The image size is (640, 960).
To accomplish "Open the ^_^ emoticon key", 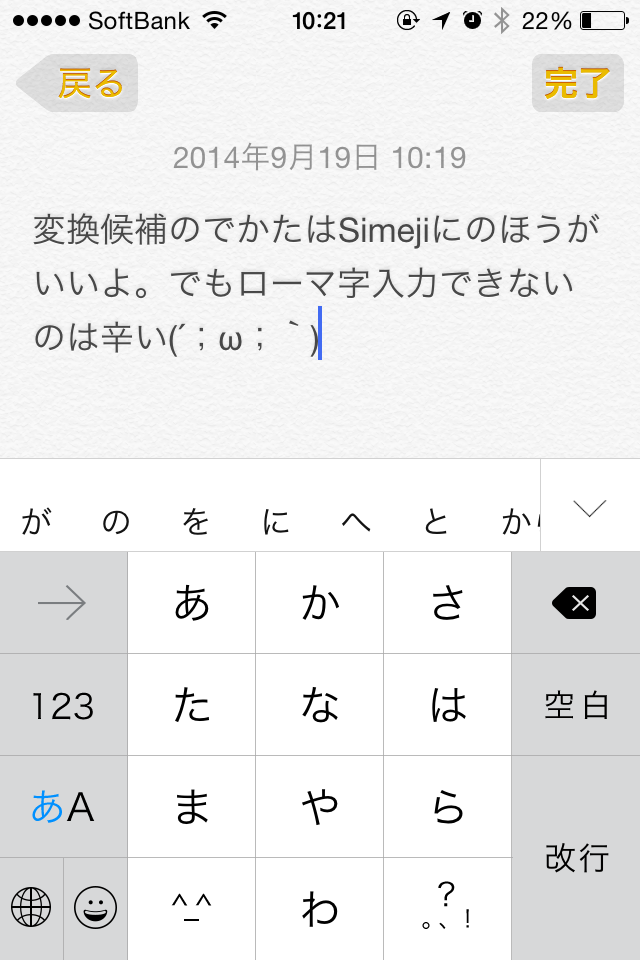I will click(x=192, y=908).
